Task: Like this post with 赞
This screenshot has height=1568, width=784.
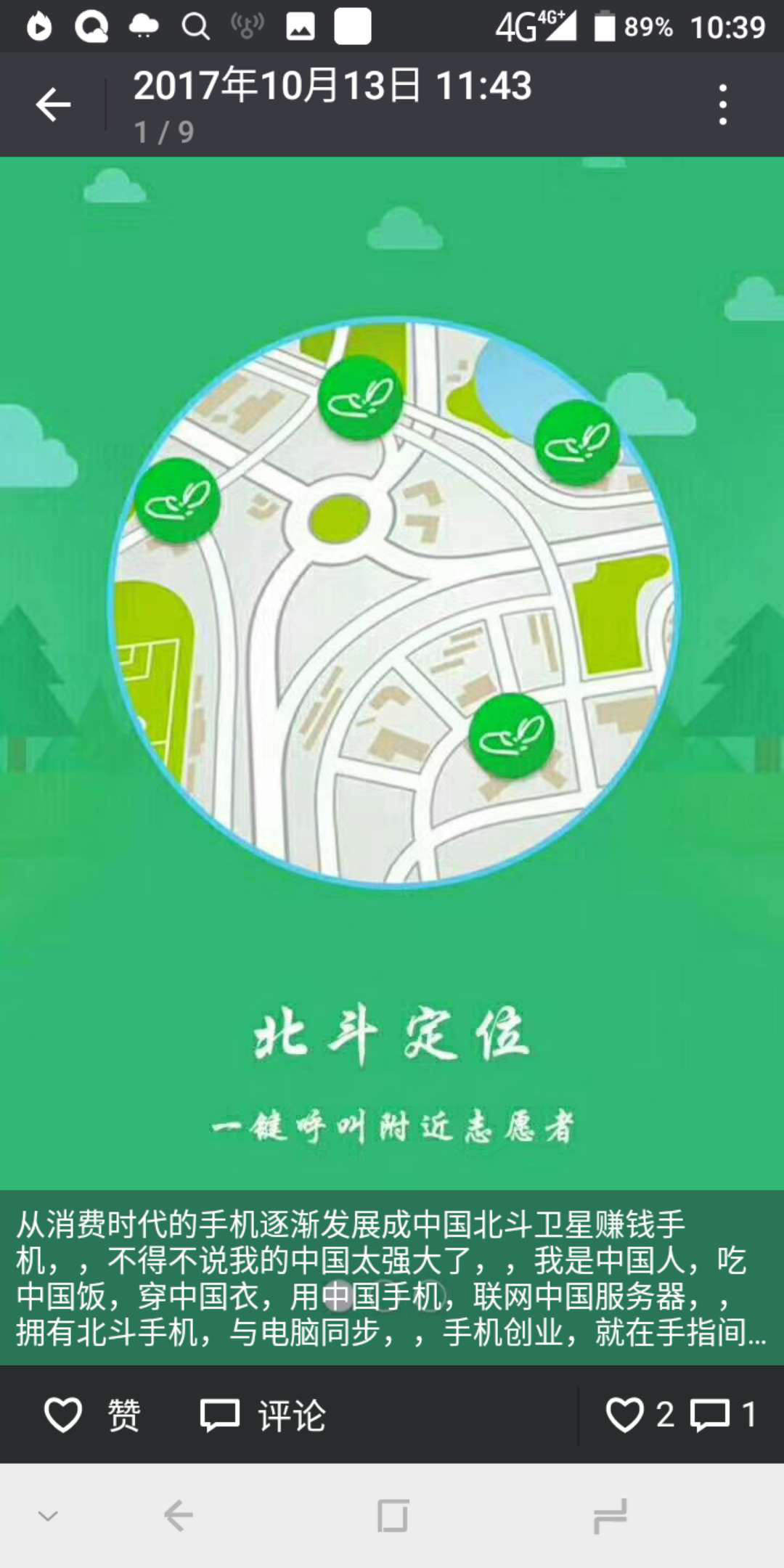Action: 93,1415
